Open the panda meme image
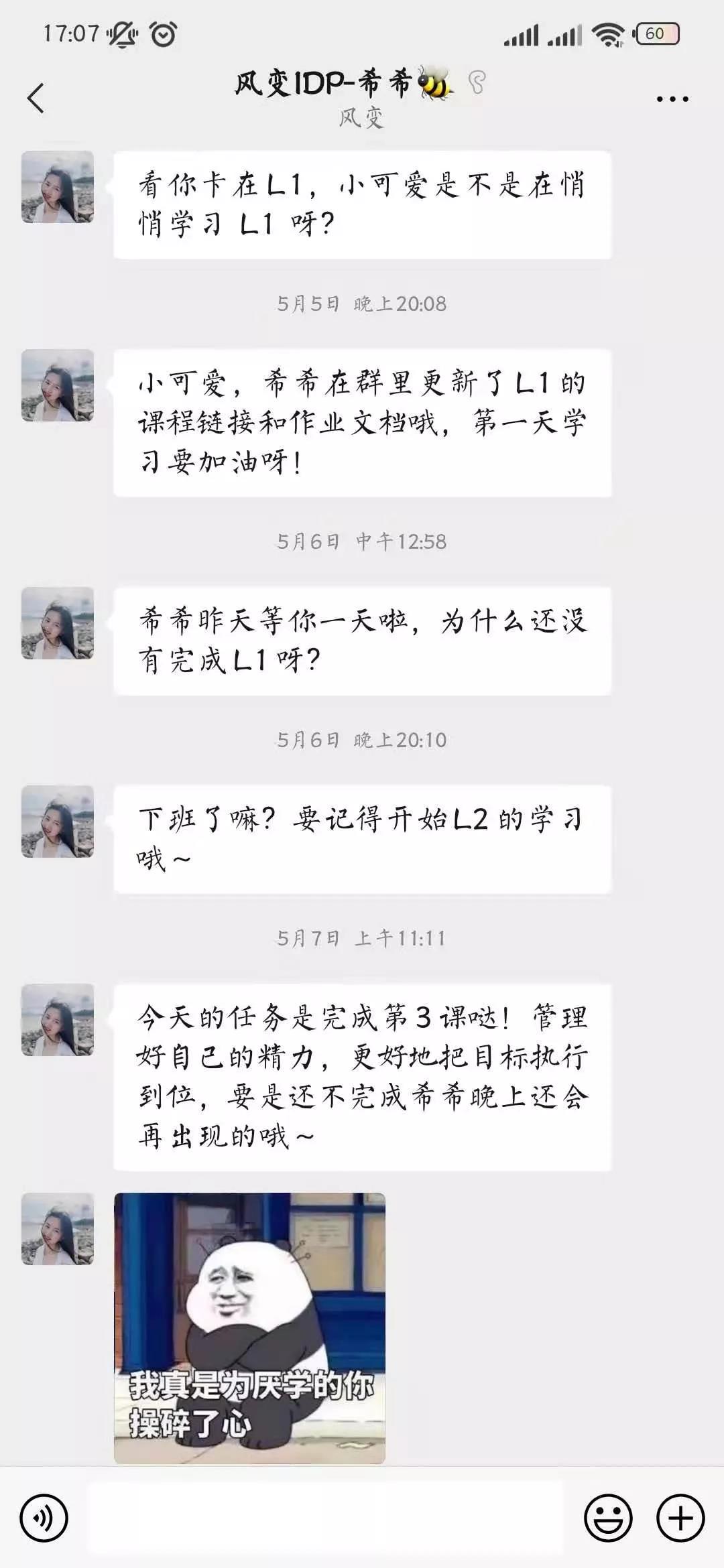 click(x=249, y=1327)
